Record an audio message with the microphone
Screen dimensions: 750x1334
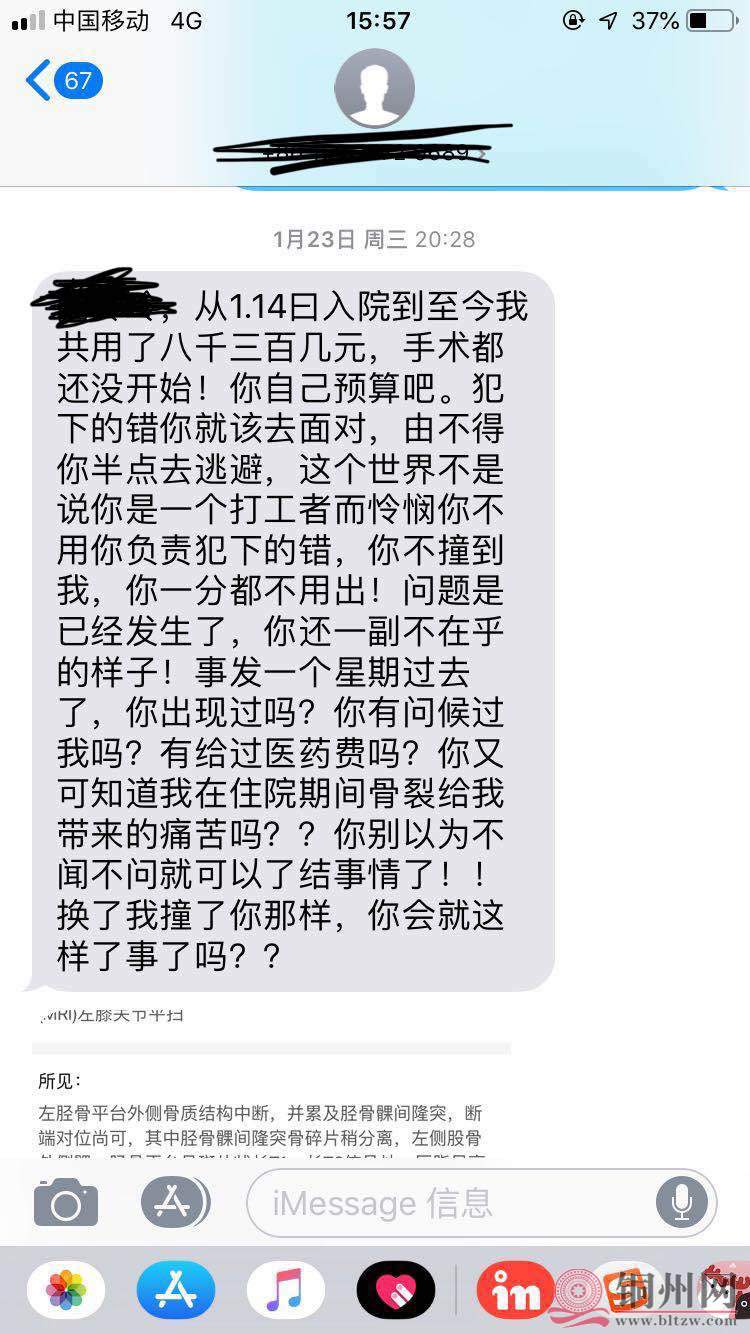click(682, 1203)
